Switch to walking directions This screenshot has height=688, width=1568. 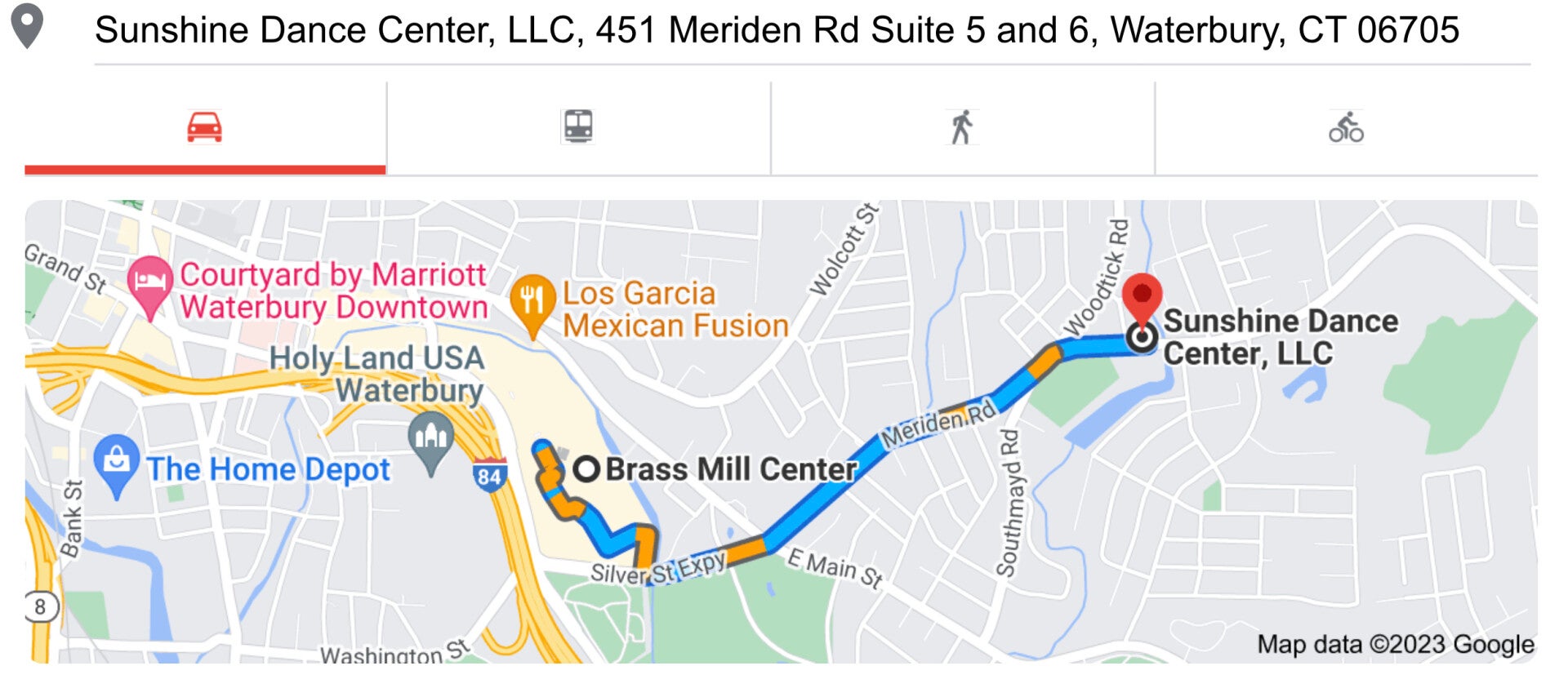click(x=962, y=127)
